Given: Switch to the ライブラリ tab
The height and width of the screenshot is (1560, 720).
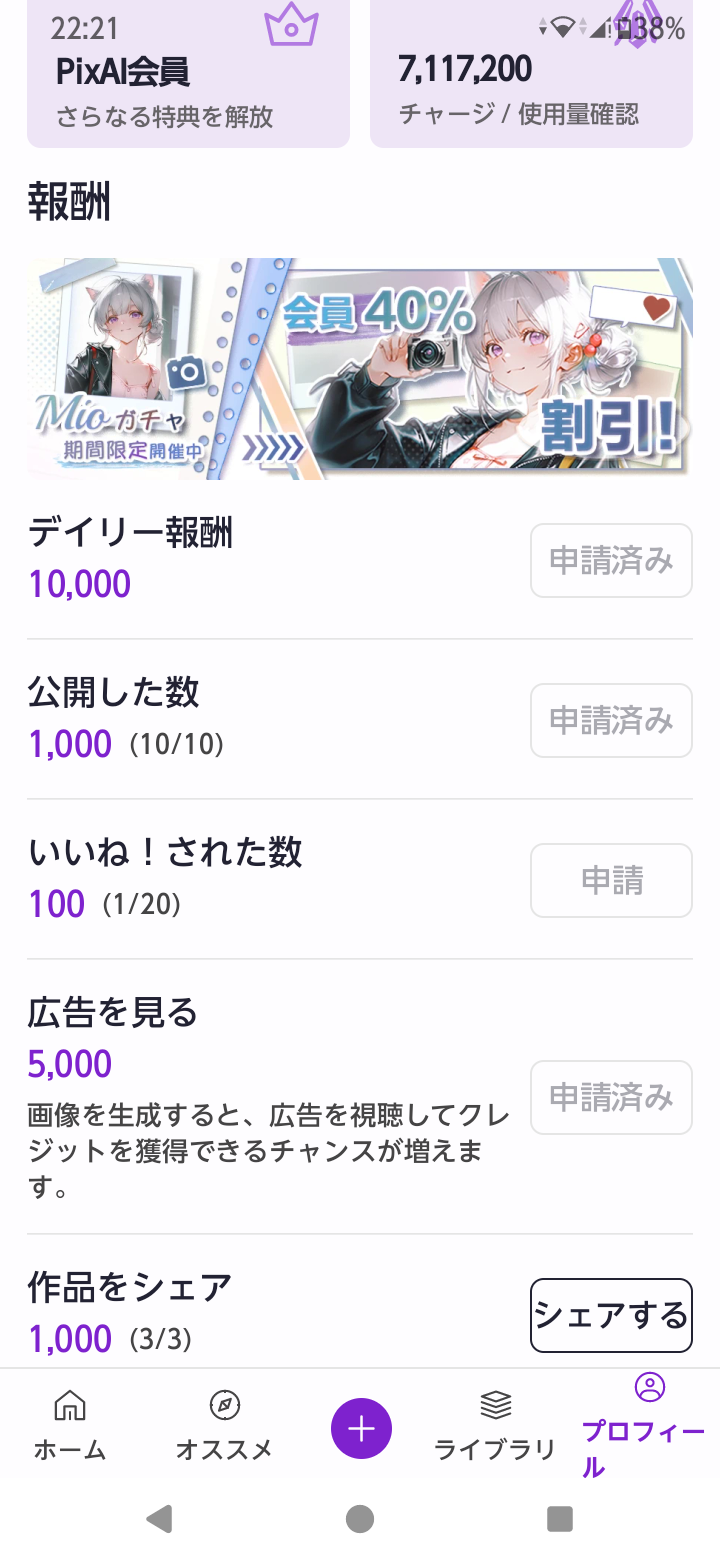Looking at the screenshot, I should (x=495, y=1425).
